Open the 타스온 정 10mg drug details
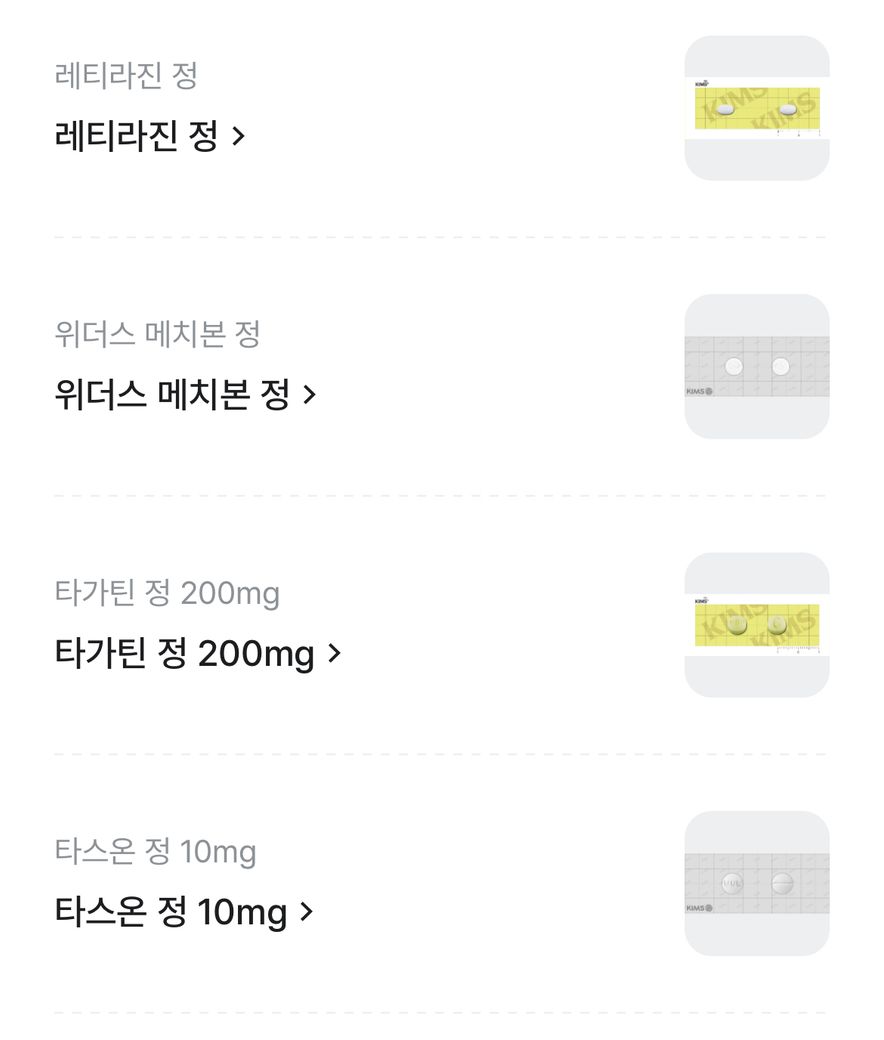The image size is (884, 1040). (184, 912)
